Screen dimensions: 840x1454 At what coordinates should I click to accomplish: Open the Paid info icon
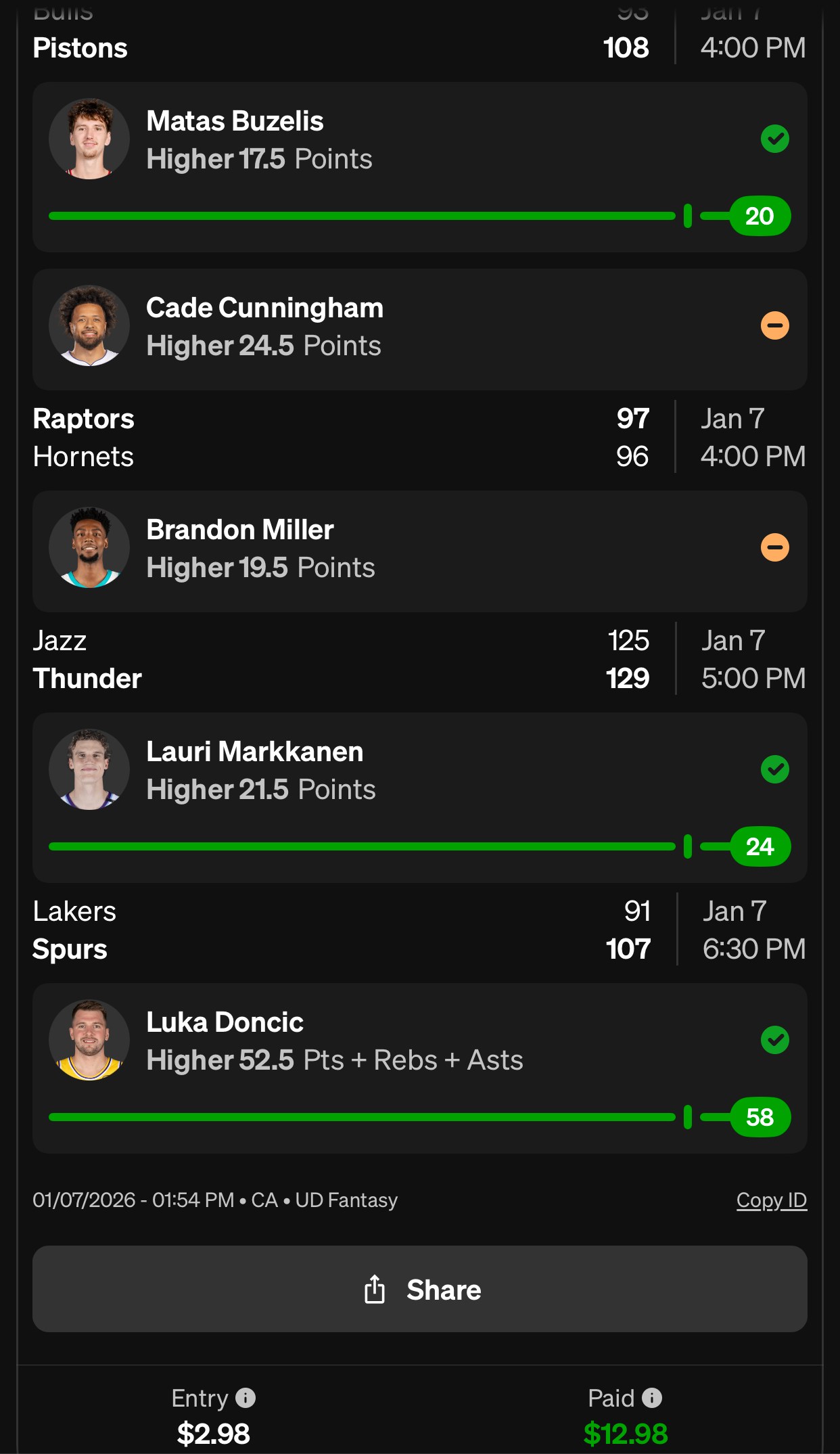click(x=652, y=1398)
